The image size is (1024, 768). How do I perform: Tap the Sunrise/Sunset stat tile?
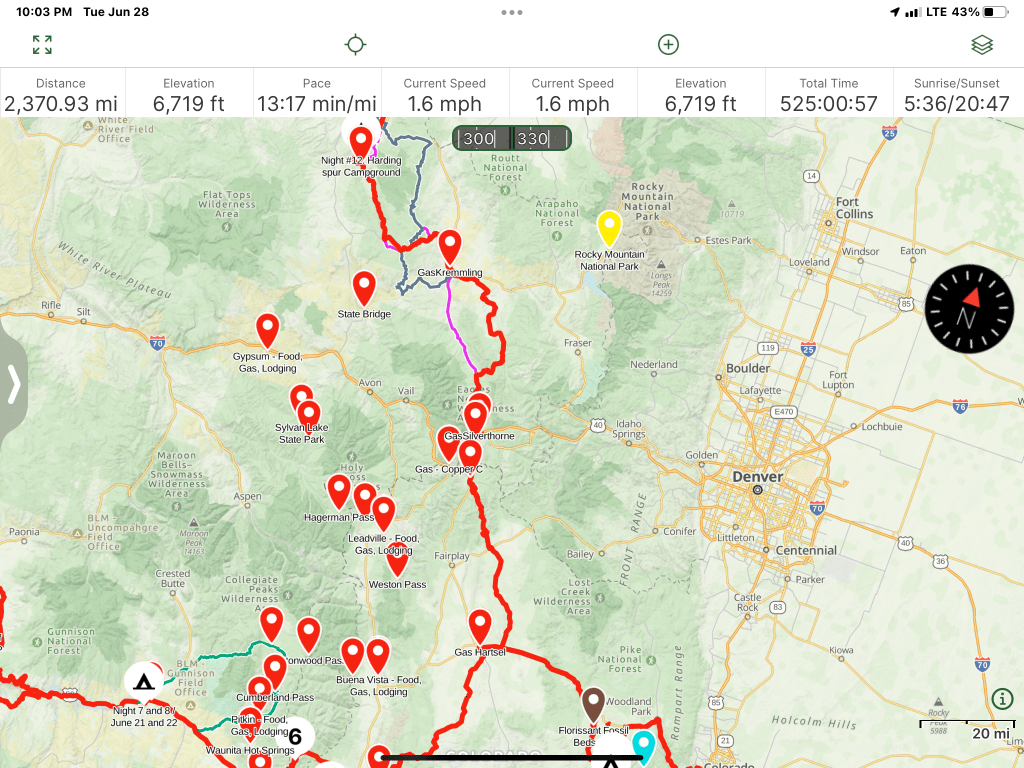point(956,94)
